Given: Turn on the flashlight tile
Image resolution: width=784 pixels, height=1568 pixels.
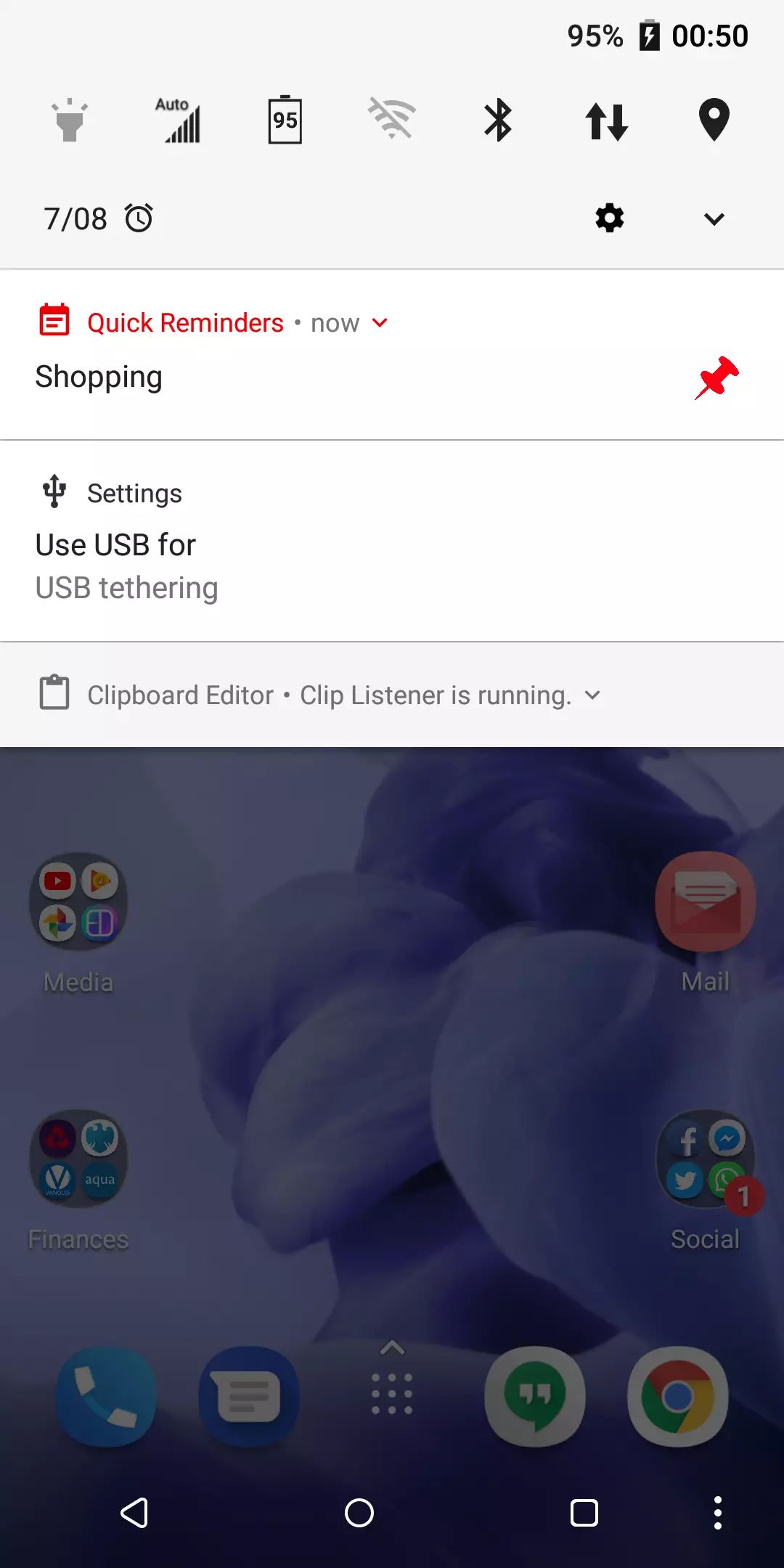Looking at the screenshot, I should [70, 120].
